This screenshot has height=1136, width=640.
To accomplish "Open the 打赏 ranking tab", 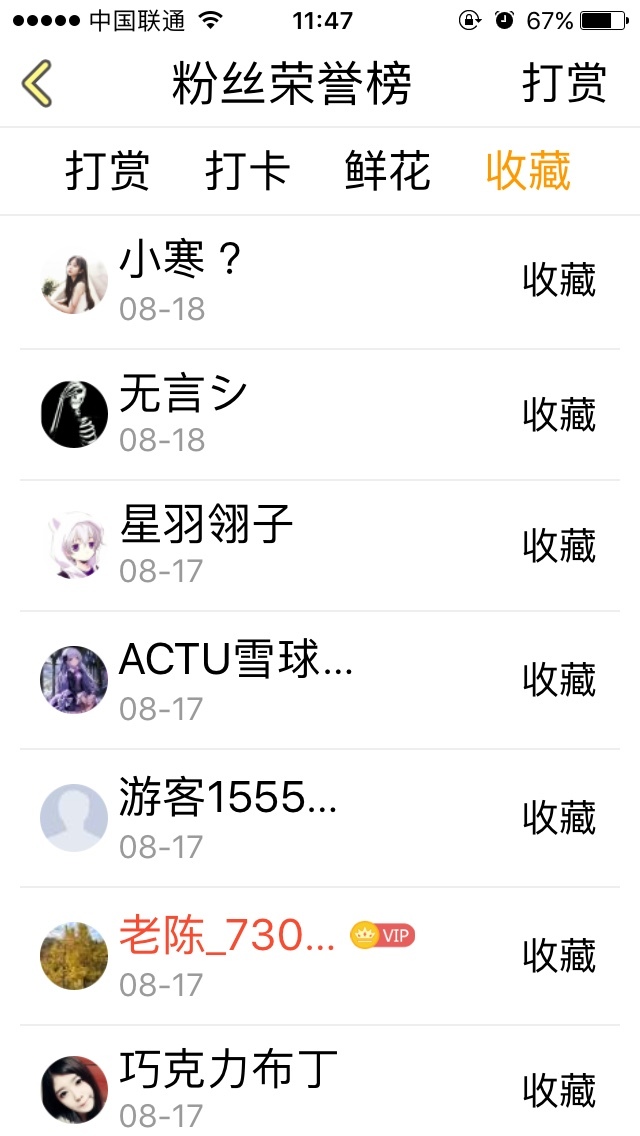I will tap(107, 171).
